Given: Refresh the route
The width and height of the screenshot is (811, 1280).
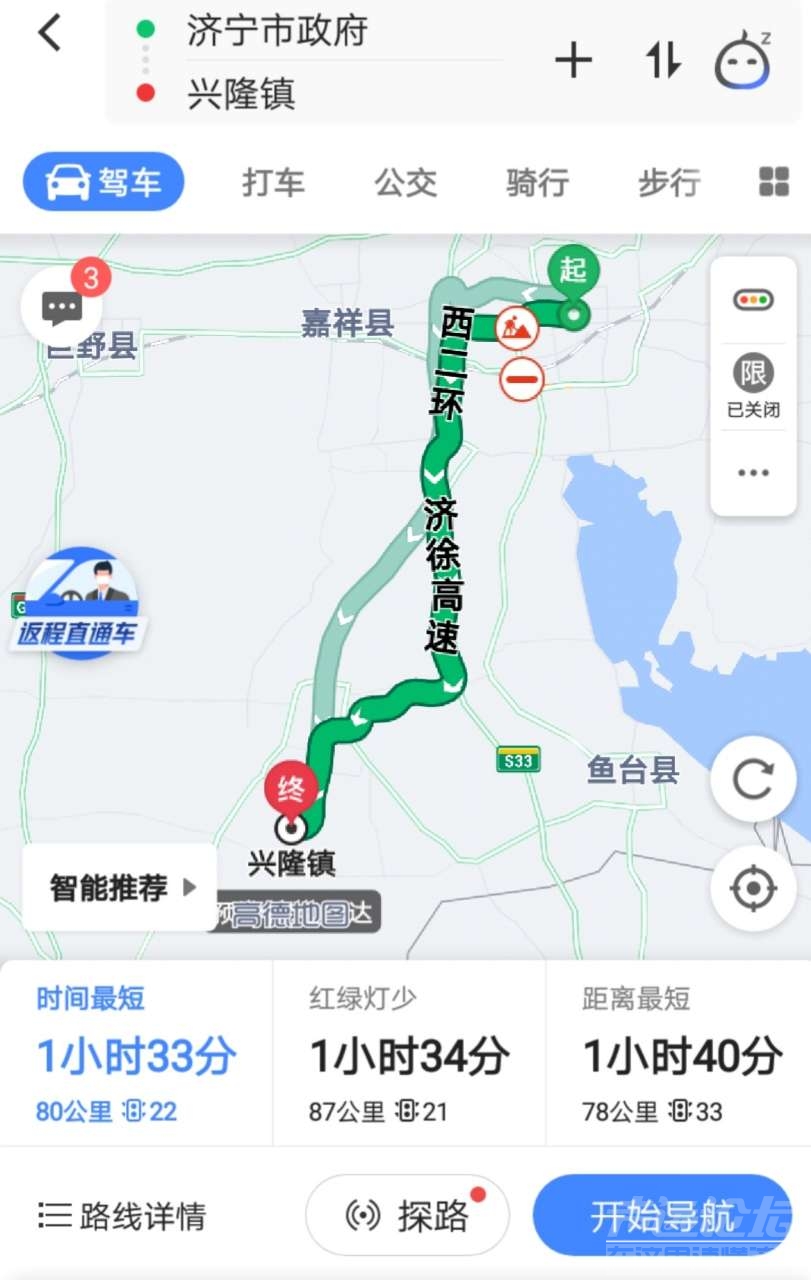Looking at the screenshot, I should (753, 779).
